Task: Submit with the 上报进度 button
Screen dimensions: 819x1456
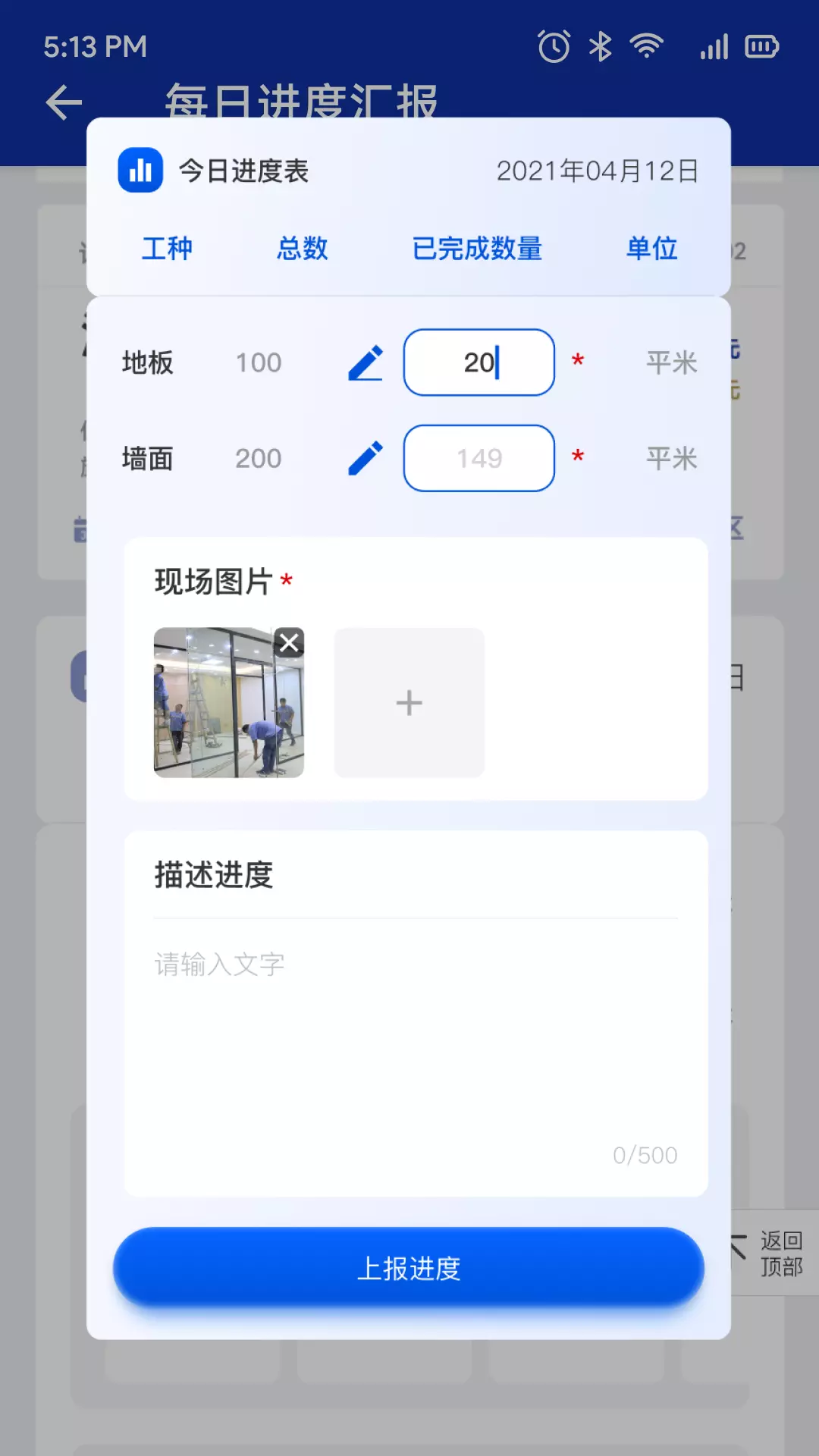Action: [x=409, y=1268]
